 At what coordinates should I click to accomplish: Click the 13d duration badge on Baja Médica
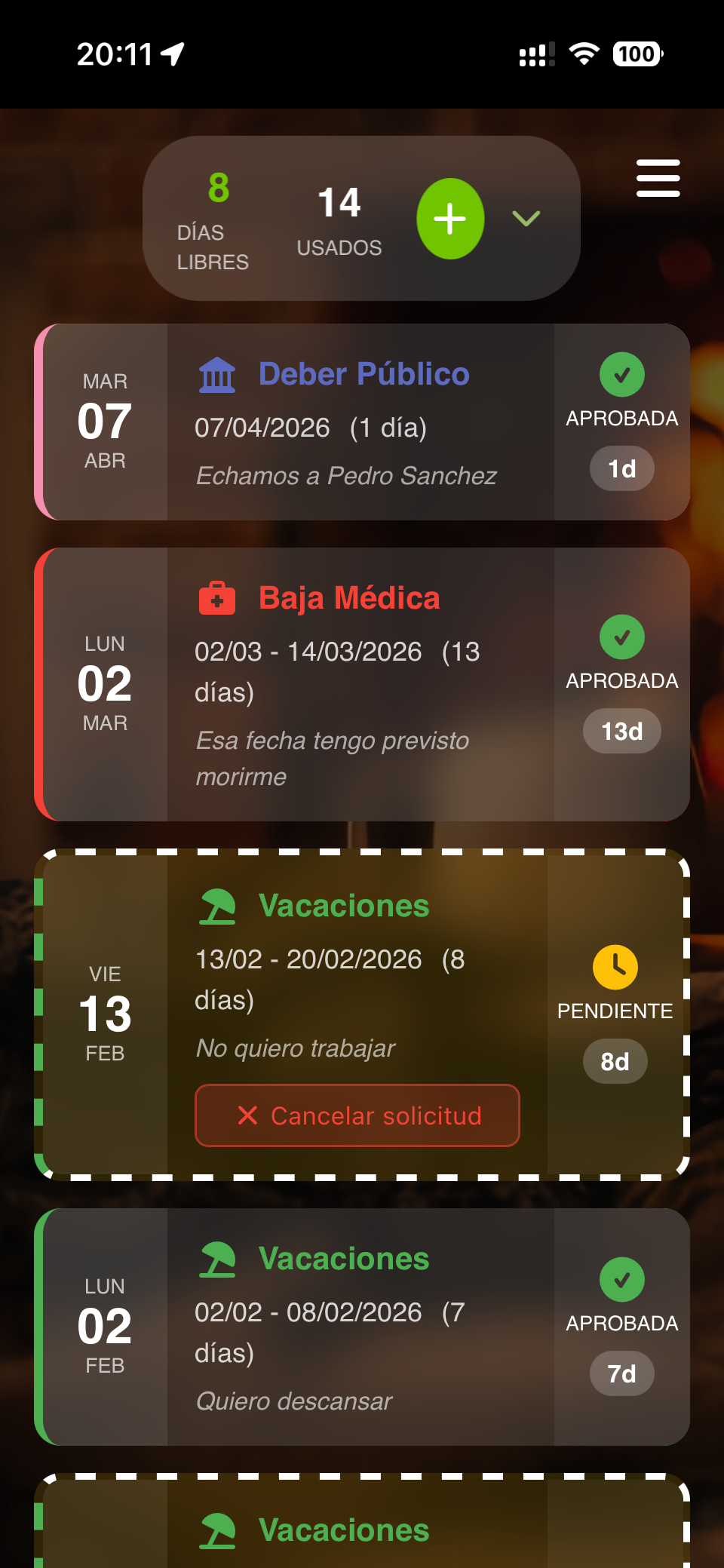point(621,730)
